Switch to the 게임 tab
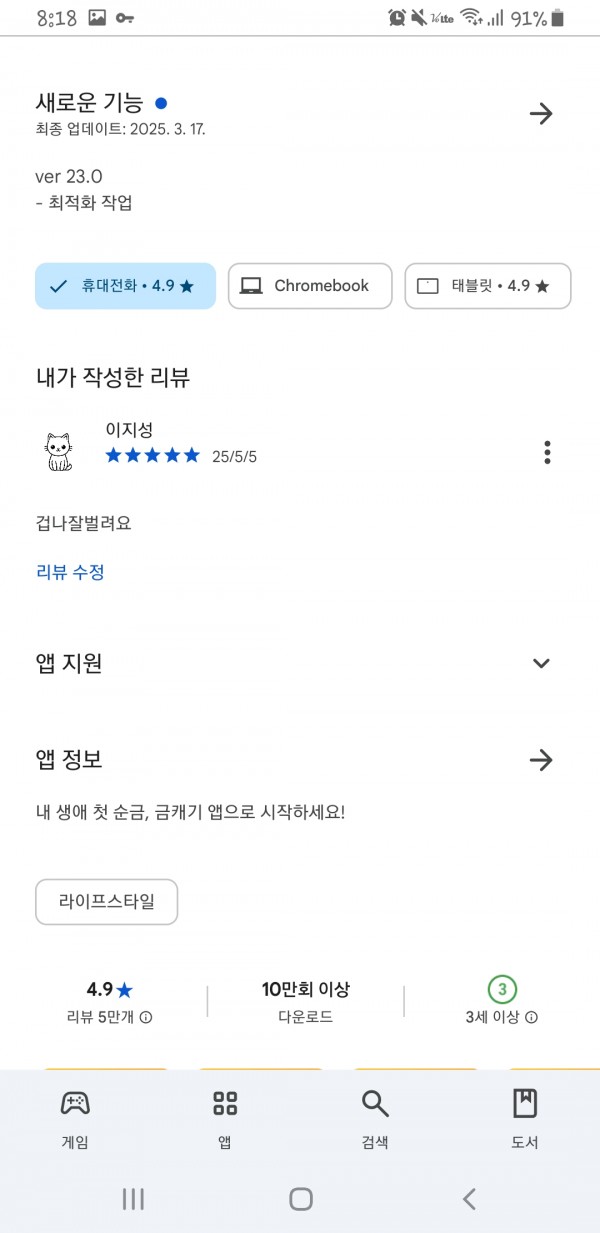The width and height of the screenshot is (600, 1233). (75, 1120)
